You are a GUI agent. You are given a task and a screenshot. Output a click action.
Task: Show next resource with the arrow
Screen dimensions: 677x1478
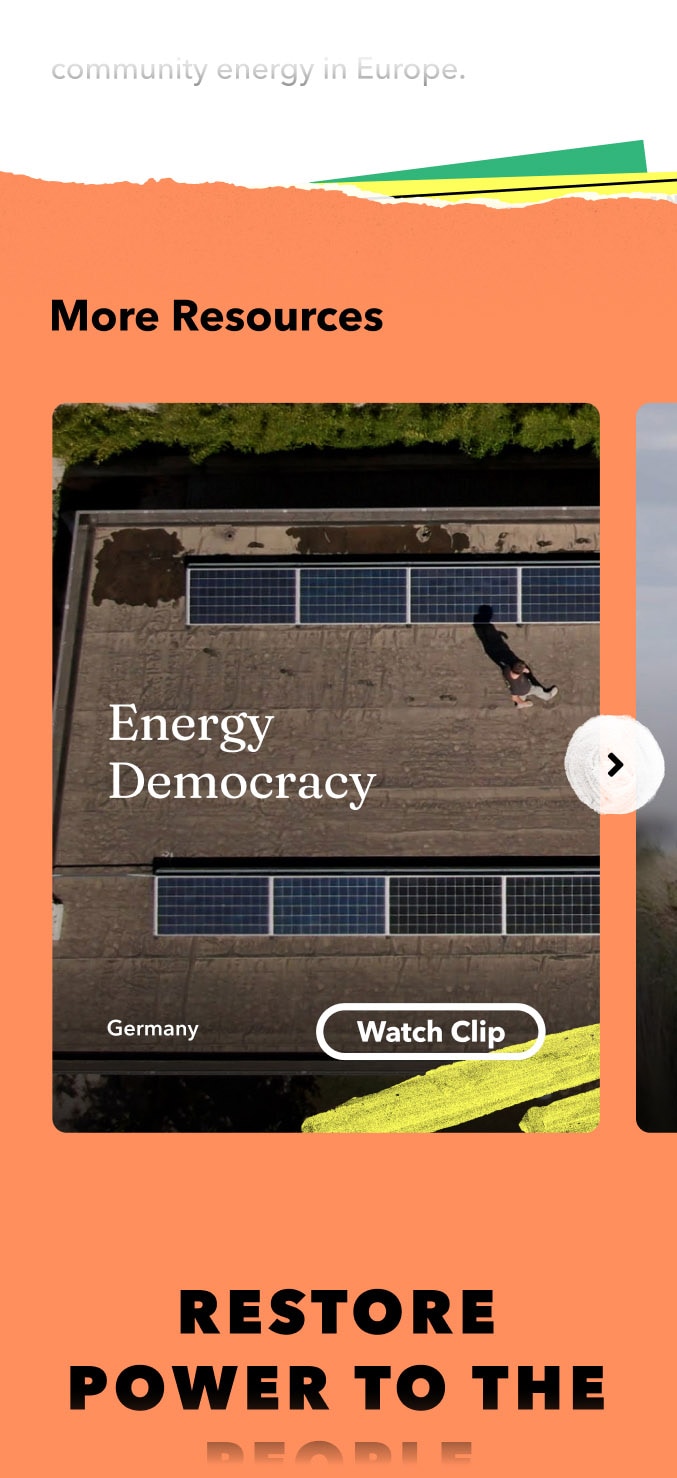615,765
